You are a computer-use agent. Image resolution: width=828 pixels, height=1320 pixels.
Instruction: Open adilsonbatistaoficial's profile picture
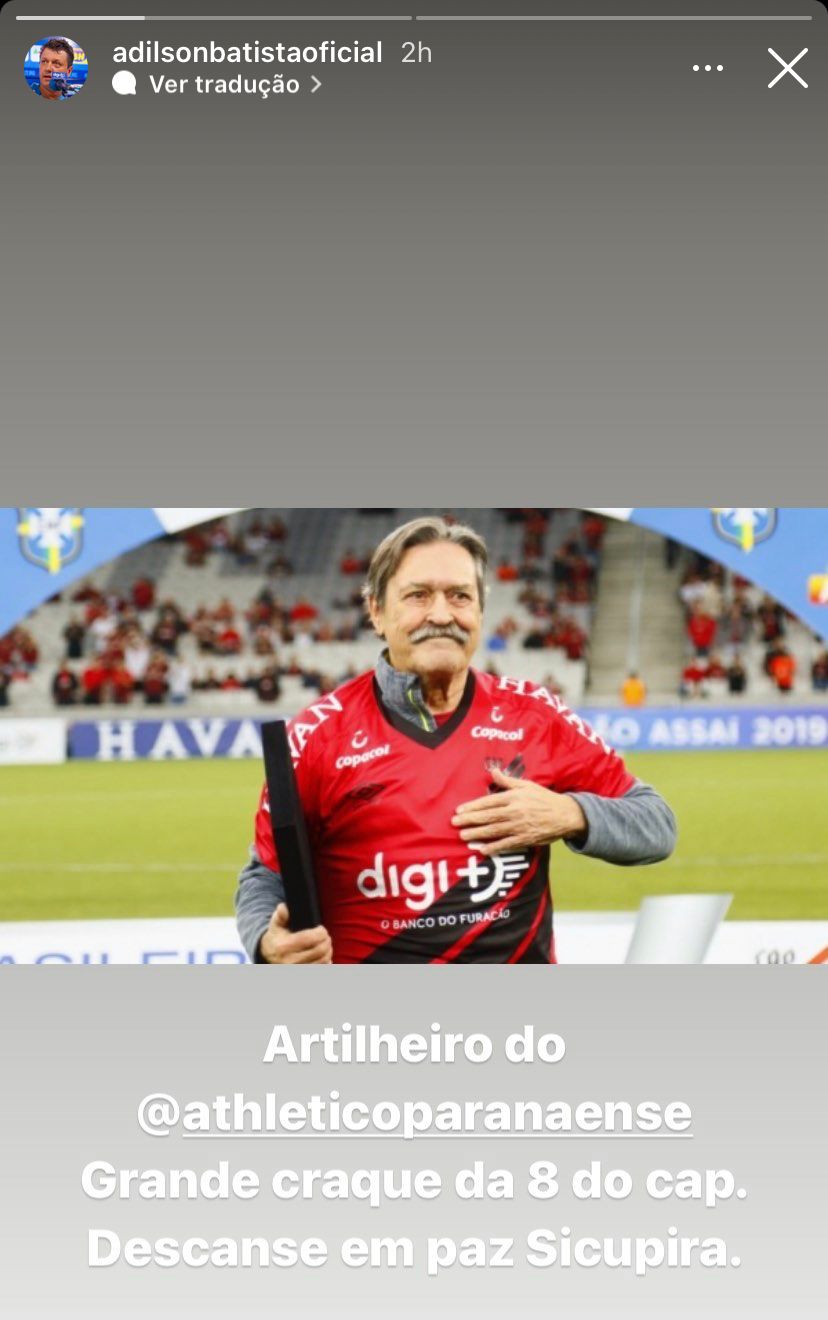point(56,68)
